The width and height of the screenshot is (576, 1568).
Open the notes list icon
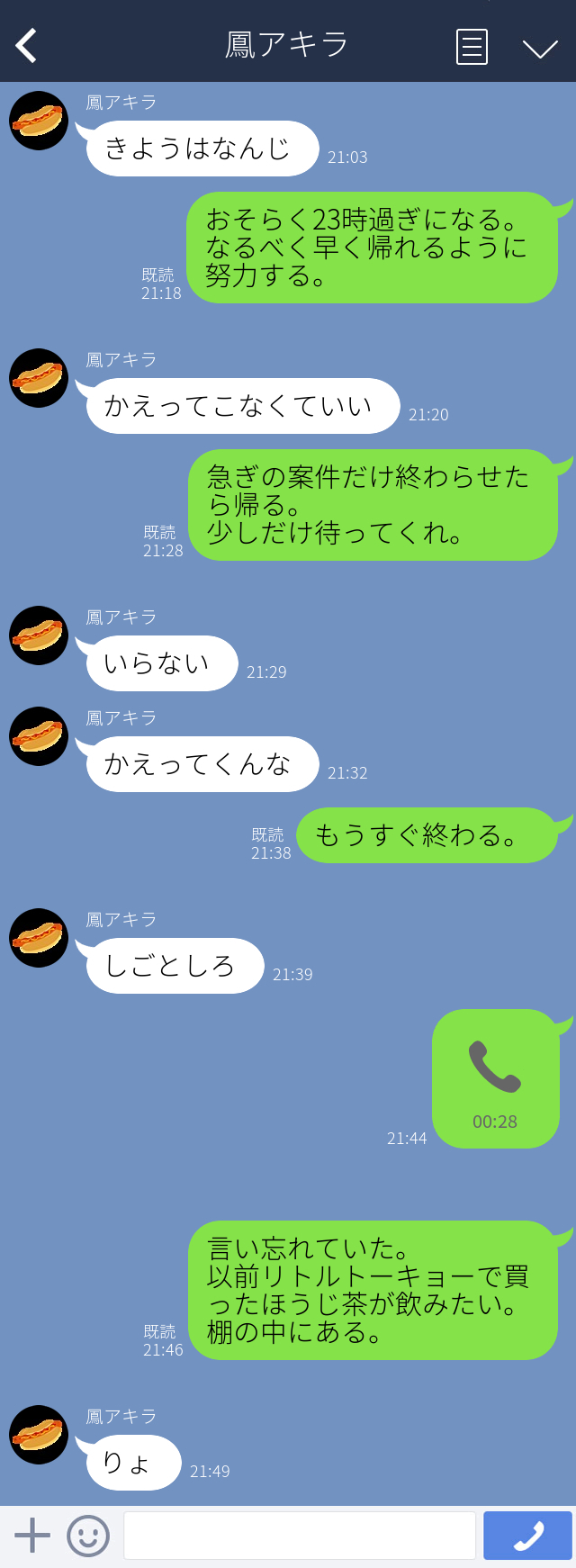coord(472,47)
